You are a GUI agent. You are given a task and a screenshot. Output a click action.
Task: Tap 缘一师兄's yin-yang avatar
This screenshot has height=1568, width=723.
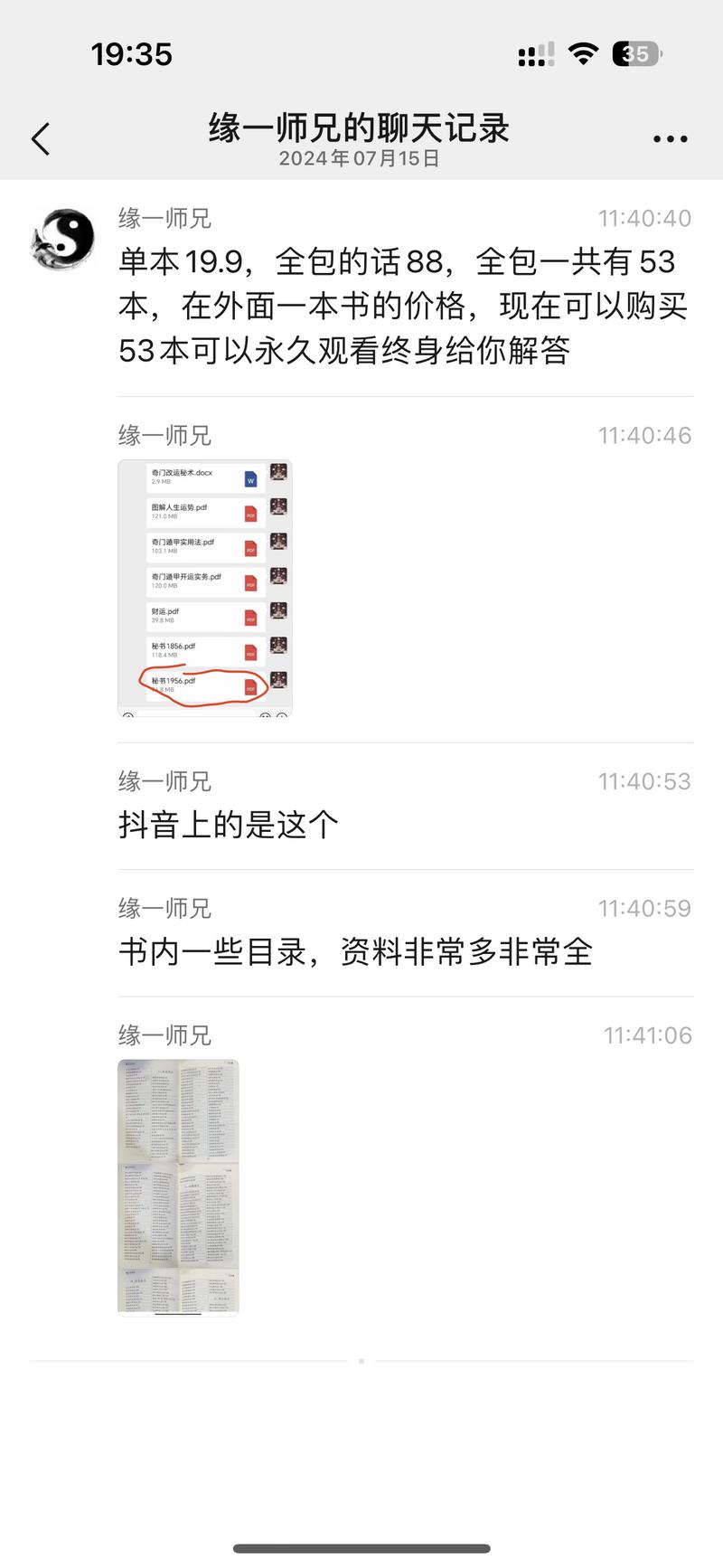click(x=63, y=239)
